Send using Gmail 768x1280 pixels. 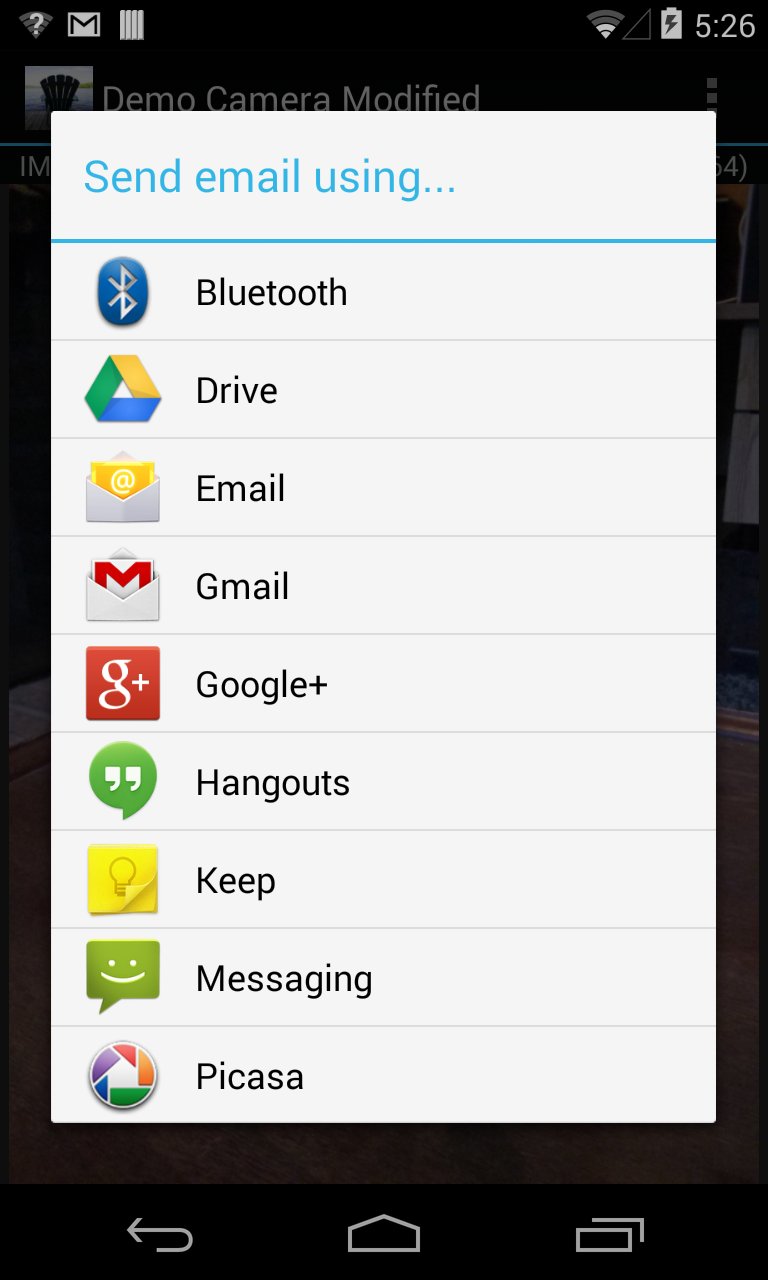(383, 586)
